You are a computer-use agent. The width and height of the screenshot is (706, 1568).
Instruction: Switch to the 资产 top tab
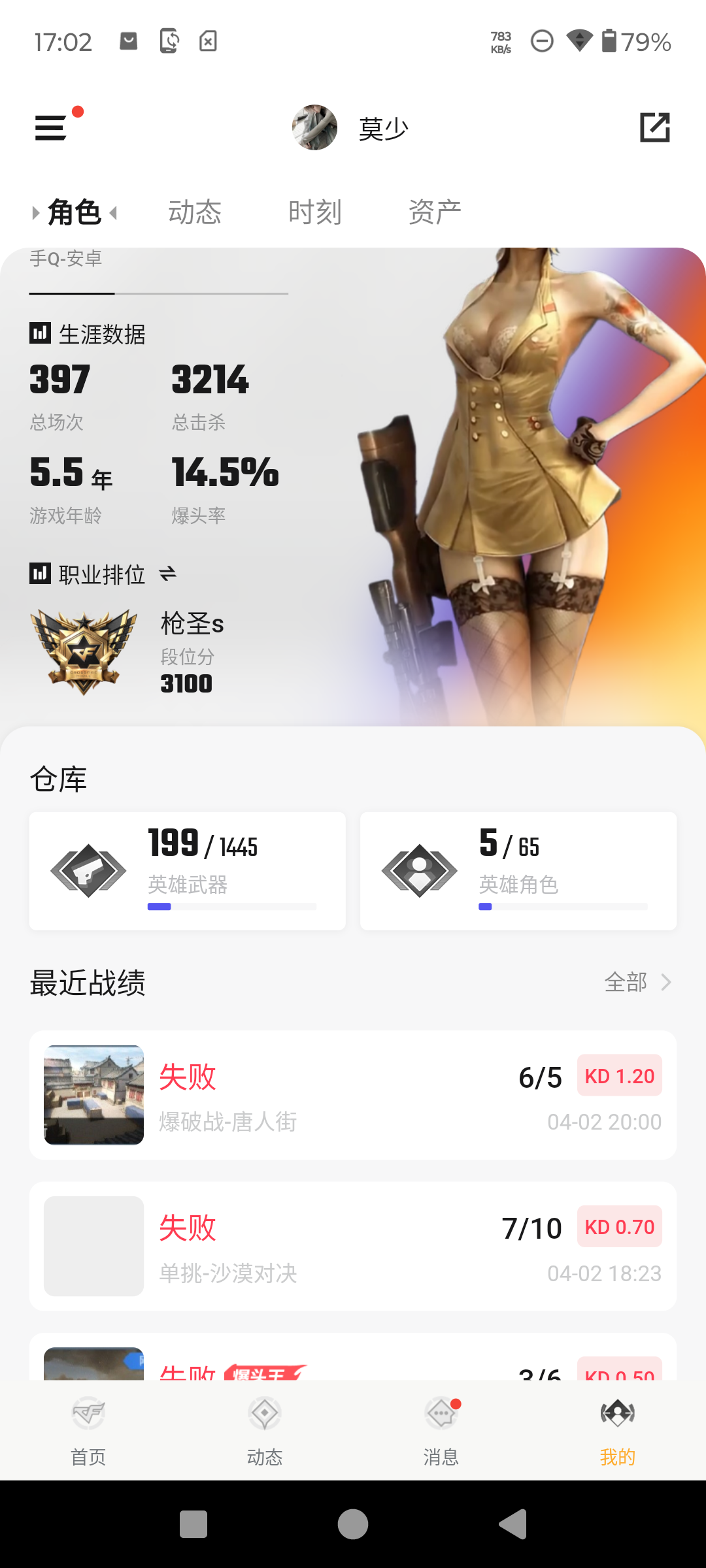point(435,212)
